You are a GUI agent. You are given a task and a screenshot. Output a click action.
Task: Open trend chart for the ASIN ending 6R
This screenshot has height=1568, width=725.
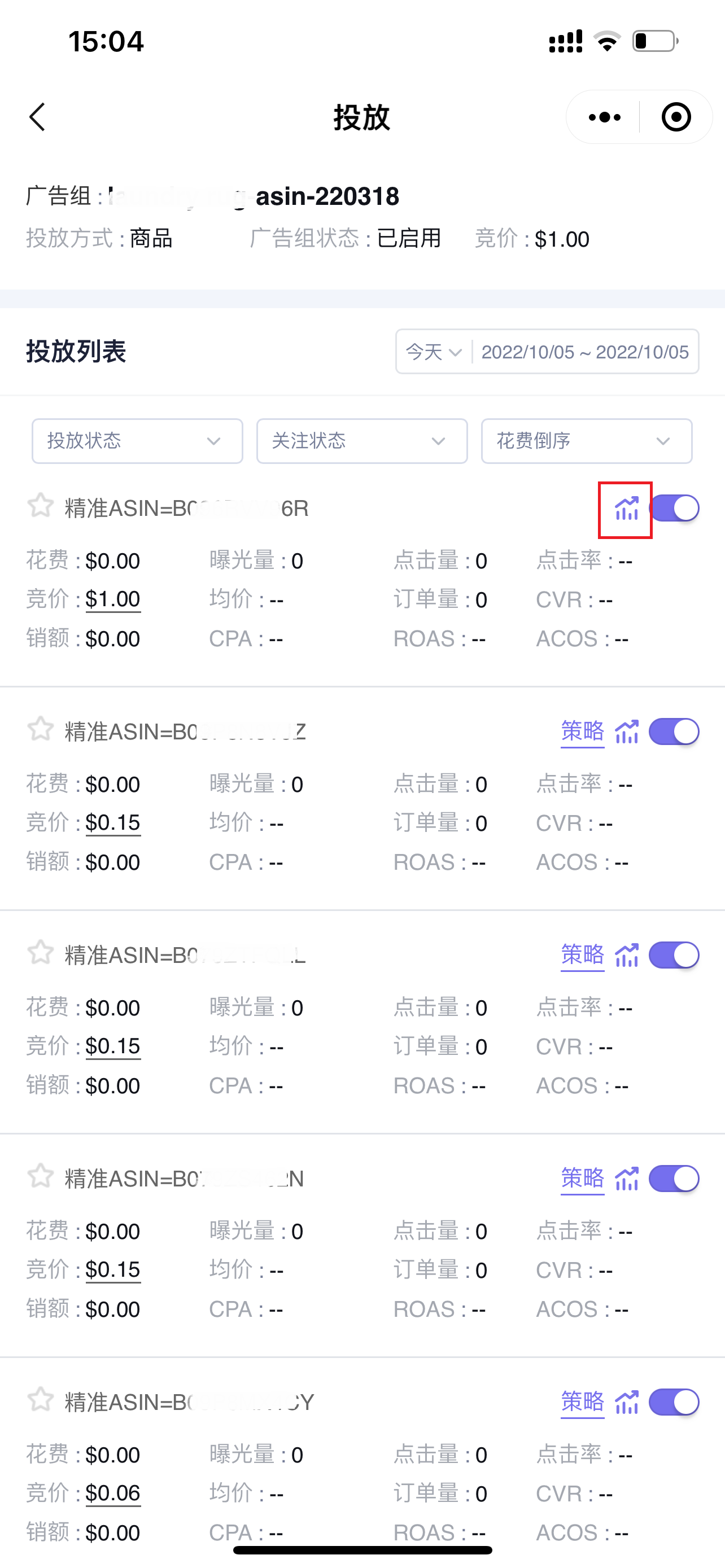(x=626, y=508)
